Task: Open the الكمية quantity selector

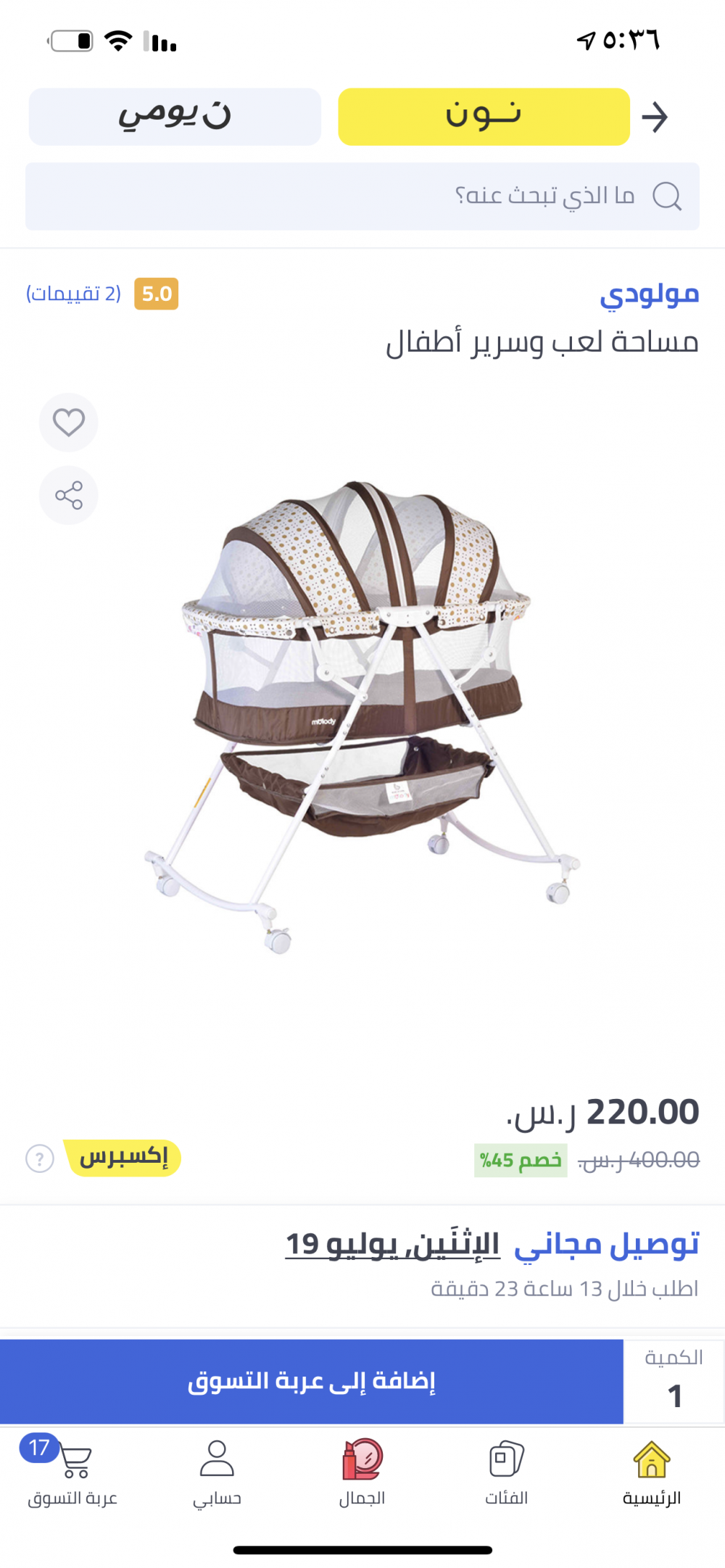Action: point(674,1382)
